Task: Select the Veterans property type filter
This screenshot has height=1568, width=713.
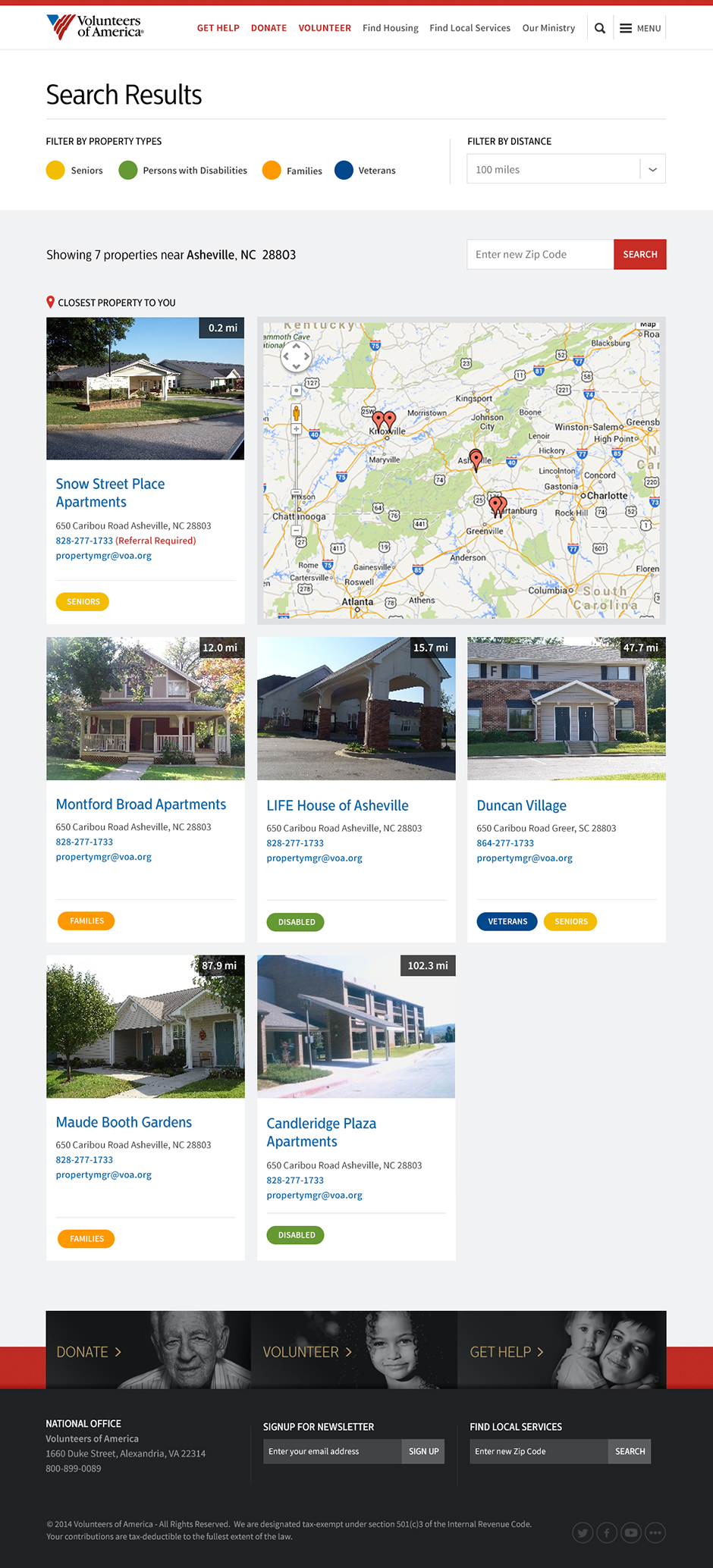Action: coord(366,171)
